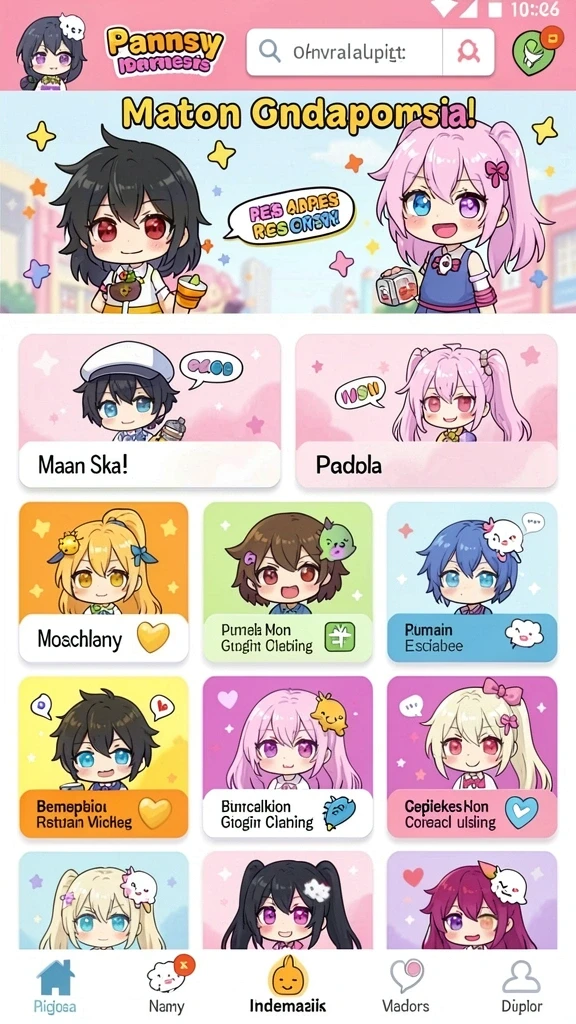The image size is (576, 1024).
Task: Tap the blue heart on Cepiekes Non
Action: point(522,814)
